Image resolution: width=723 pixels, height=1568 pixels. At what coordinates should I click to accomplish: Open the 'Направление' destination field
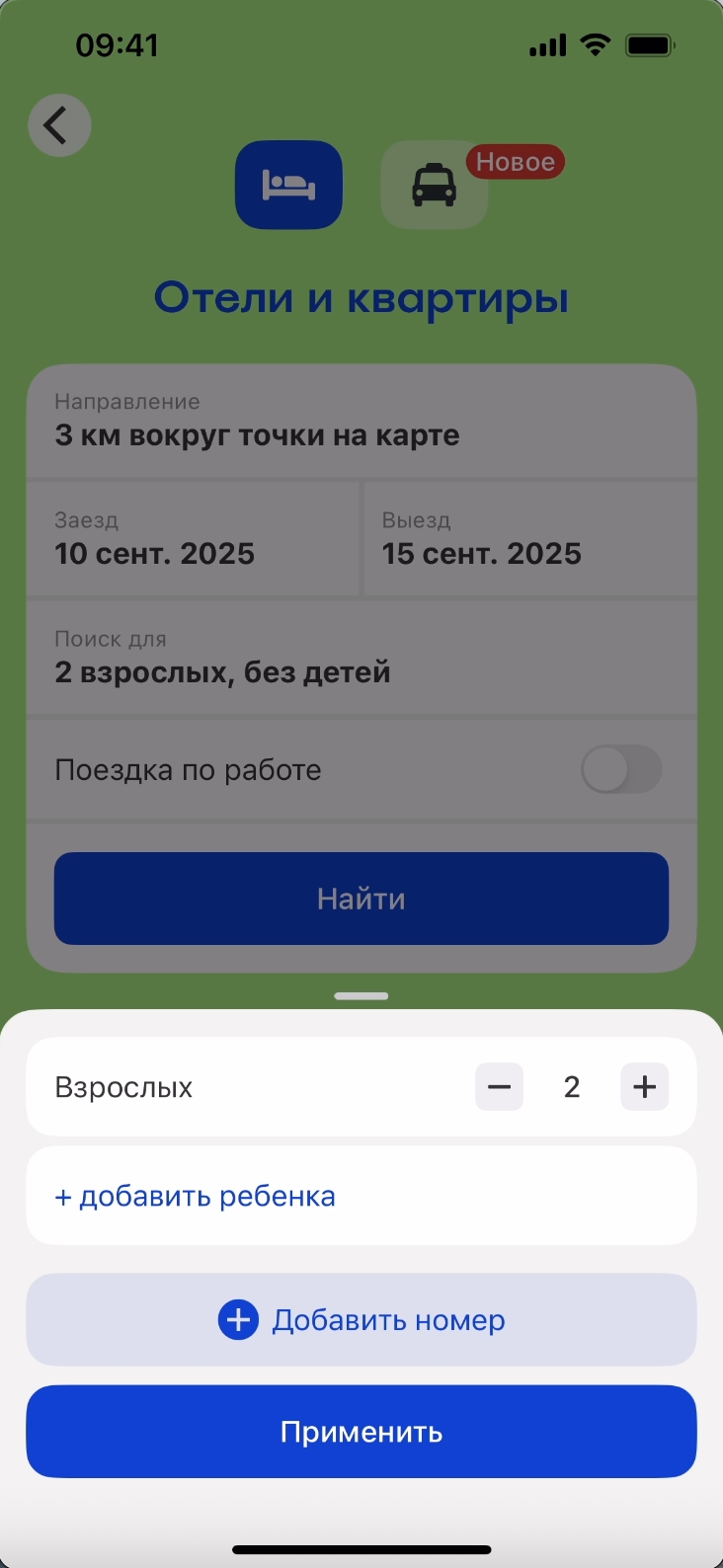(x=361, y=422)
